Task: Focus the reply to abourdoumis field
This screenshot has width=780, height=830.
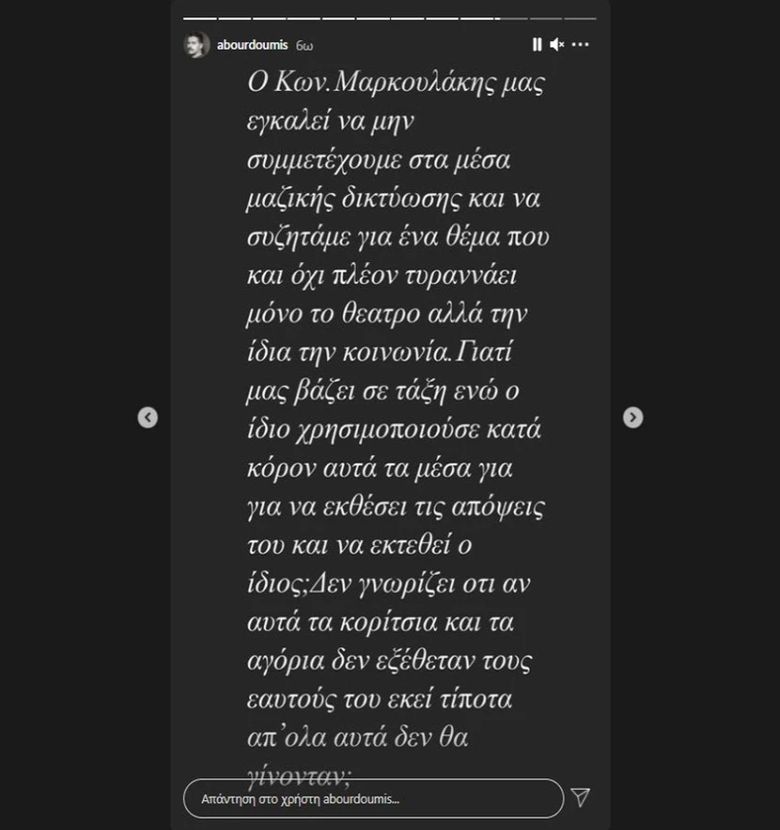Action: point(373,798)
